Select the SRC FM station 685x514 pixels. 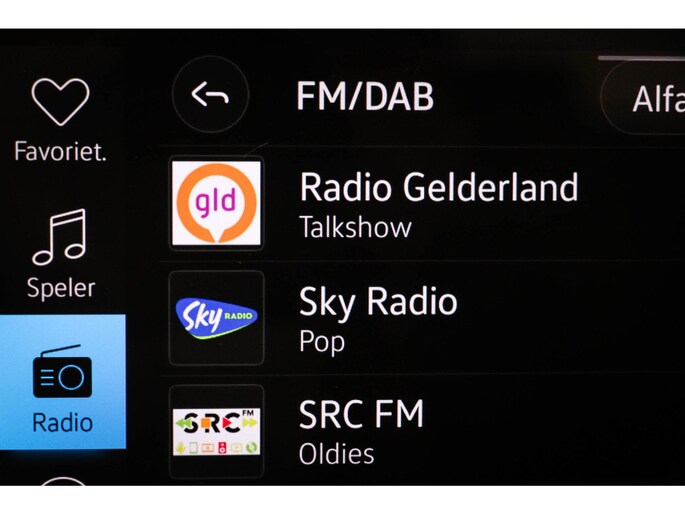(422, 431)
